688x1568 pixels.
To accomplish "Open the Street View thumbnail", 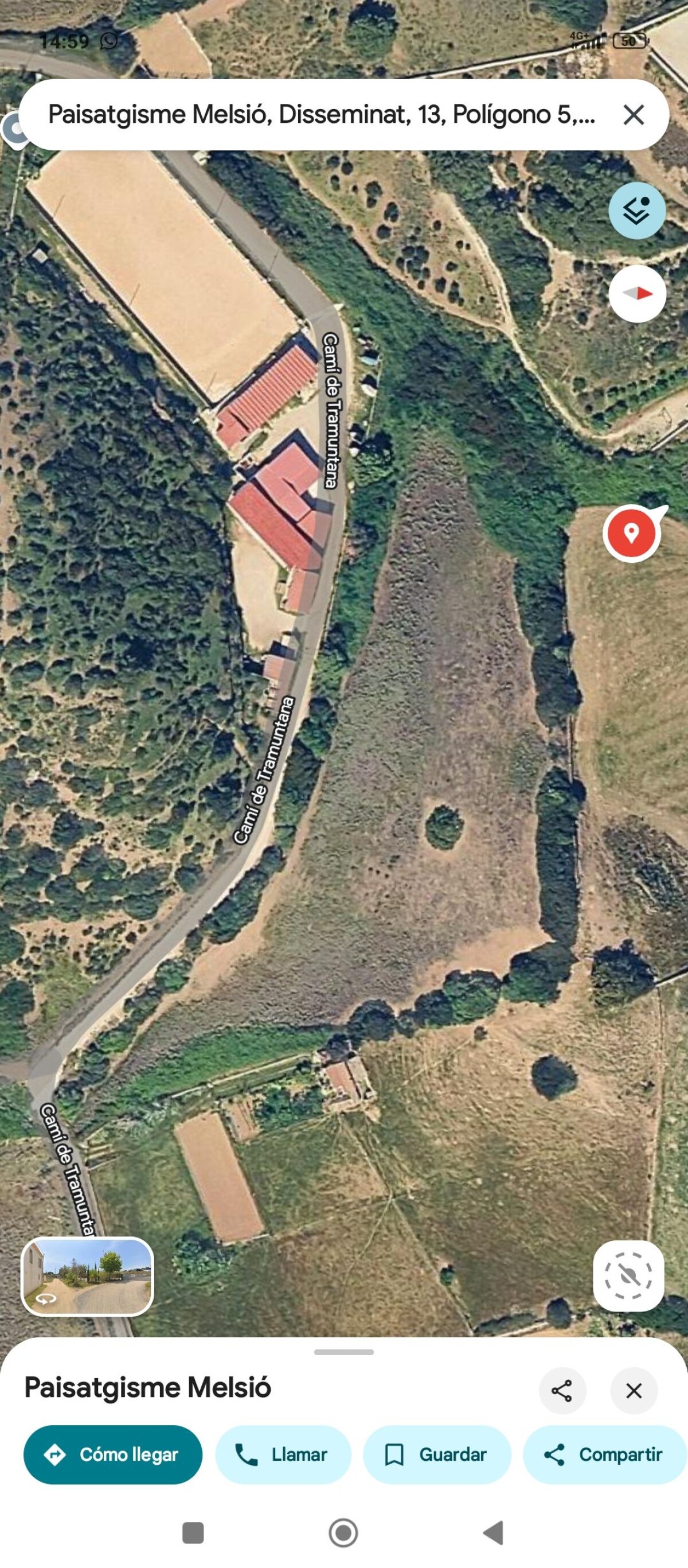I will [88, 1277].
